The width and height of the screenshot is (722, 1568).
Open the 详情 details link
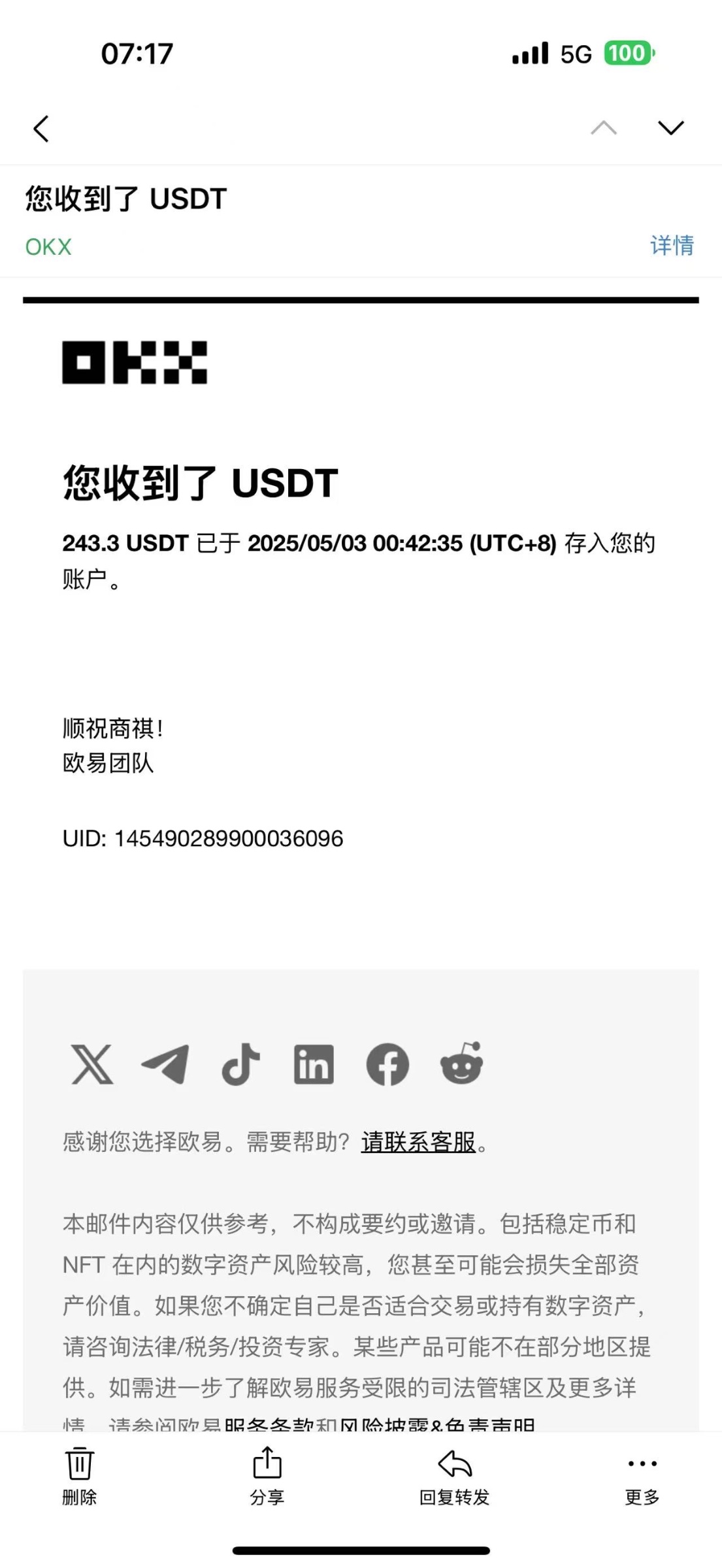[672, 245]
